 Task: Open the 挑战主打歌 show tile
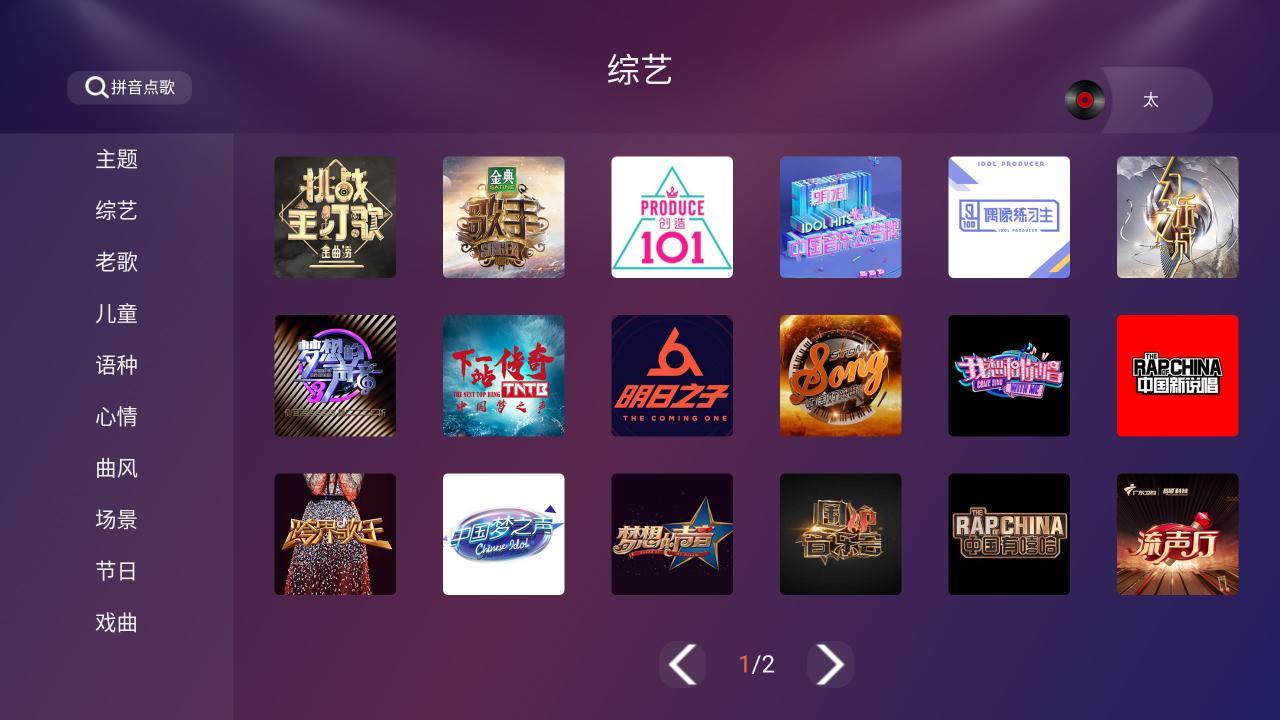[335, 217]
